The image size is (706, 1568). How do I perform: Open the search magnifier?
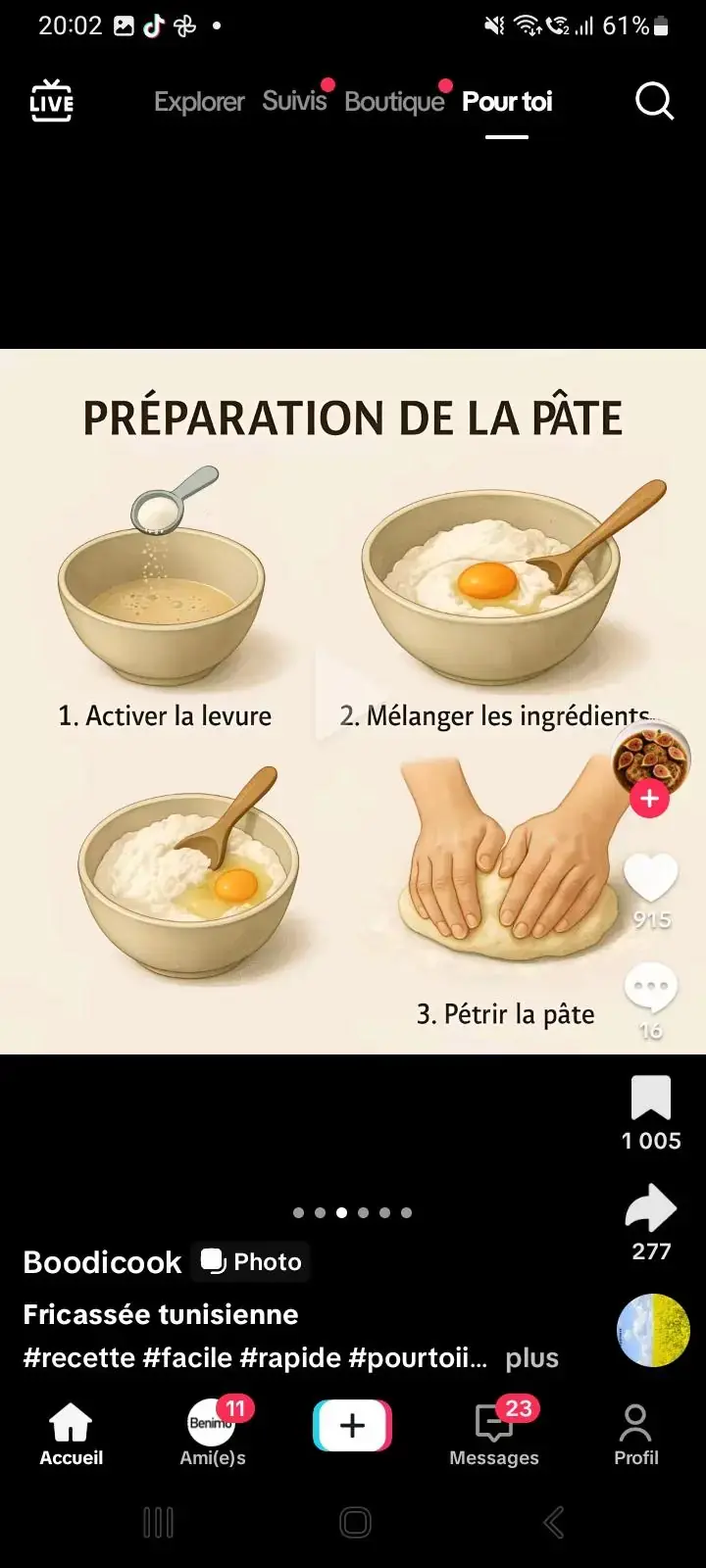654,101
